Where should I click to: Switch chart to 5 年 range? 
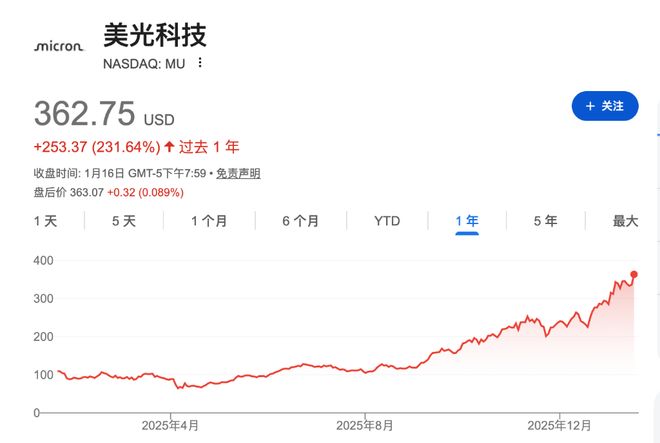coord(545,221)
